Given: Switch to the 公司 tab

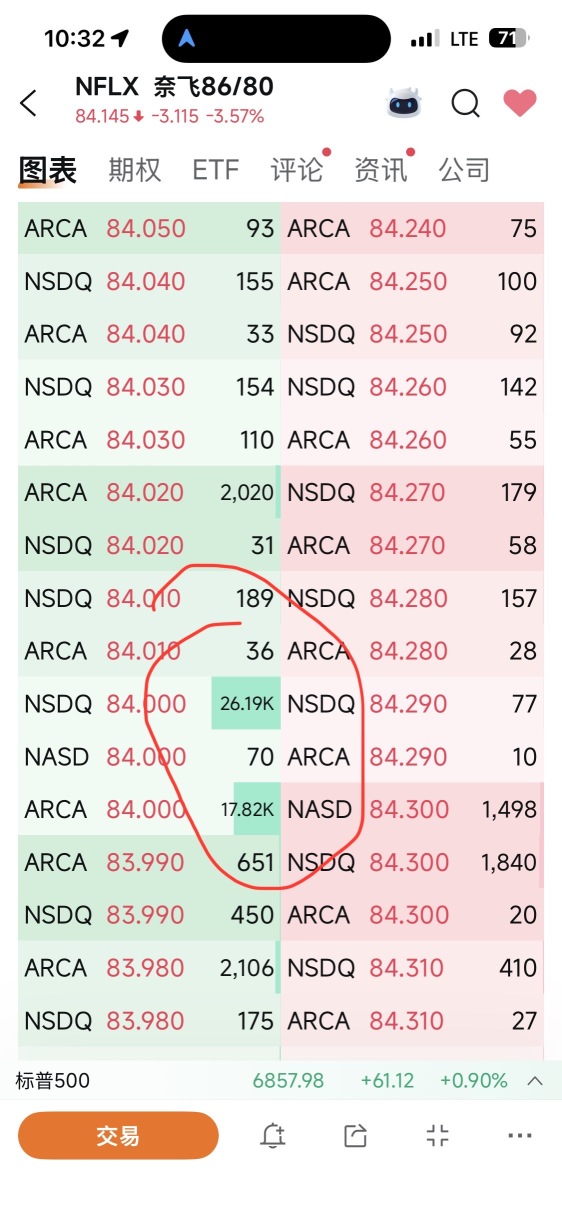Looking at the screenshot, I should point(465,170).
